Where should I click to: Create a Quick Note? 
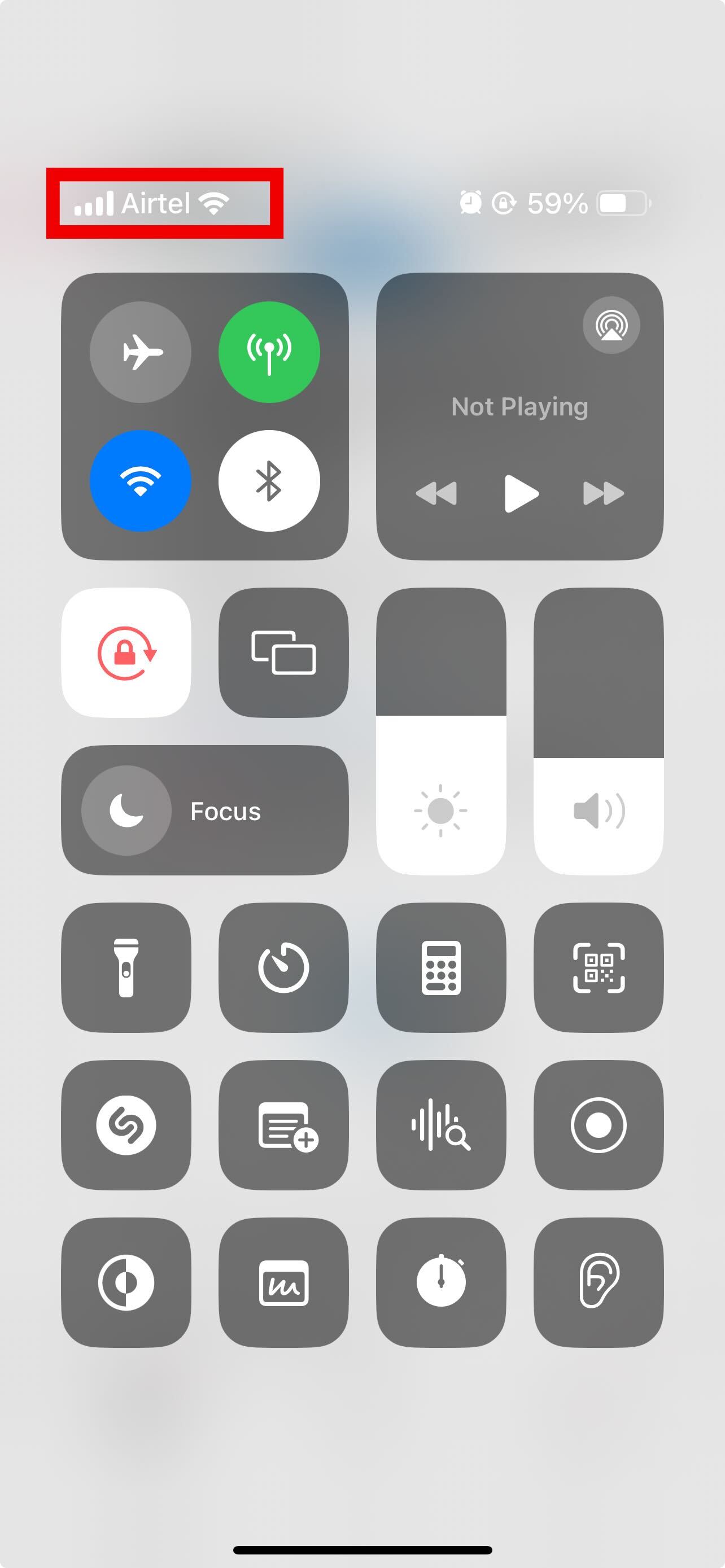(283, 1125)
